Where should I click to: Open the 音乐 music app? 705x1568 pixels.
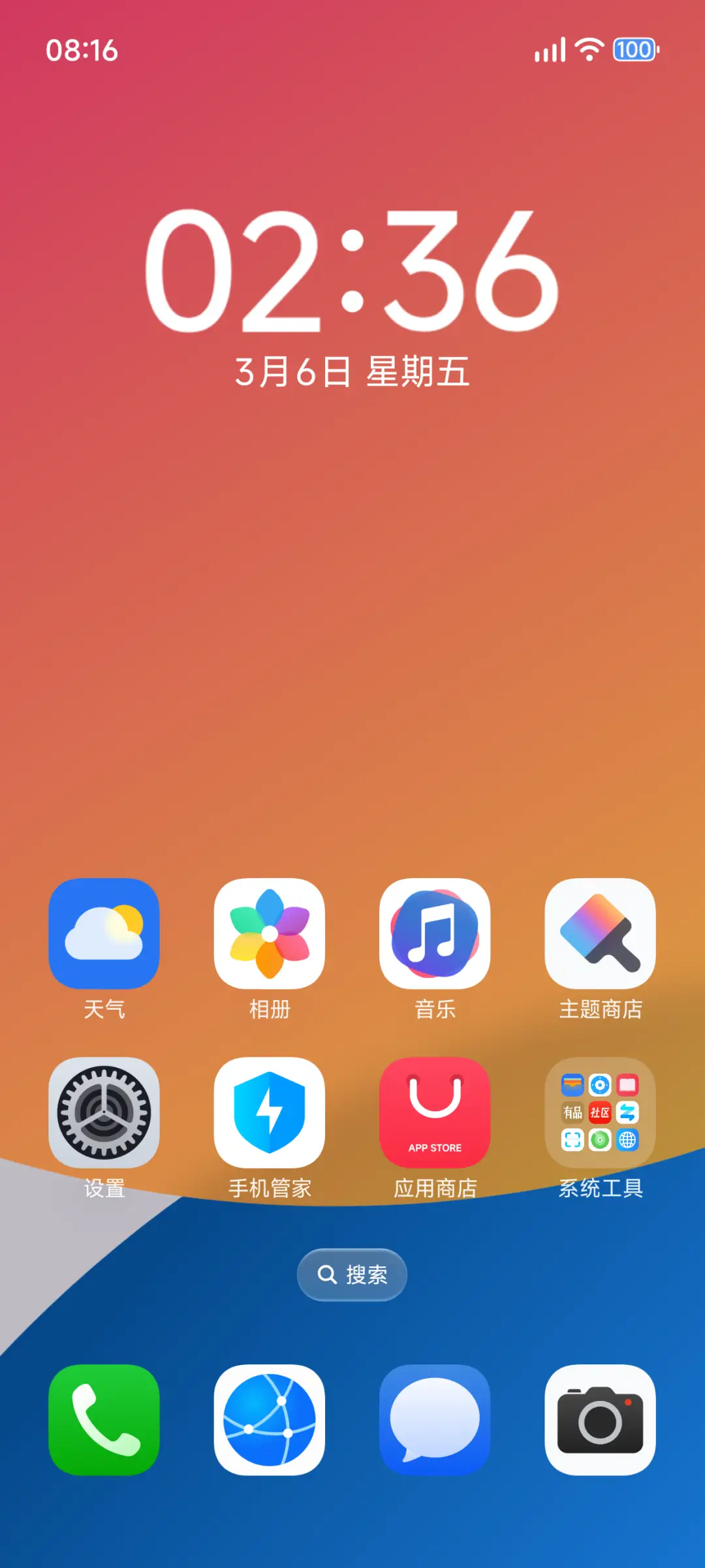click(435, 933)
